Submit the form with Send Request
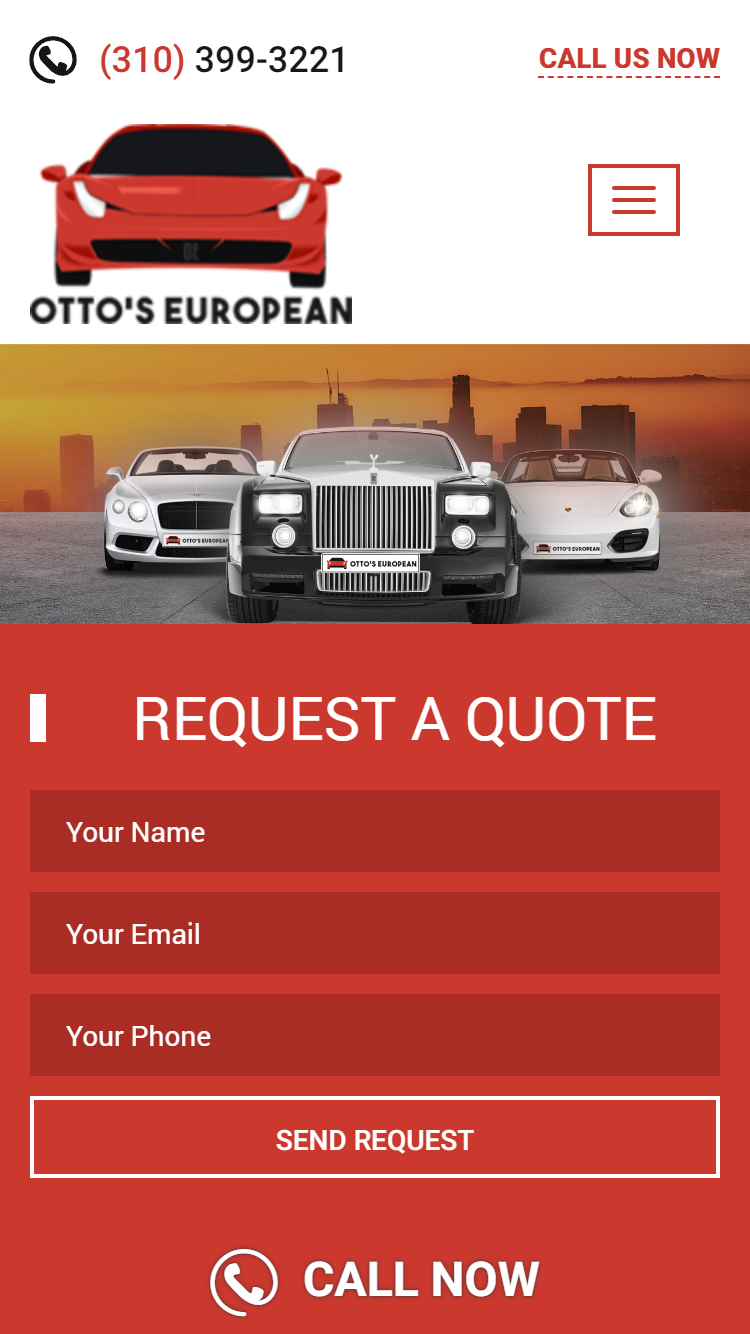Viewport: 750px width, 1334px height. pyautogui.click(x=375, y=1138)
